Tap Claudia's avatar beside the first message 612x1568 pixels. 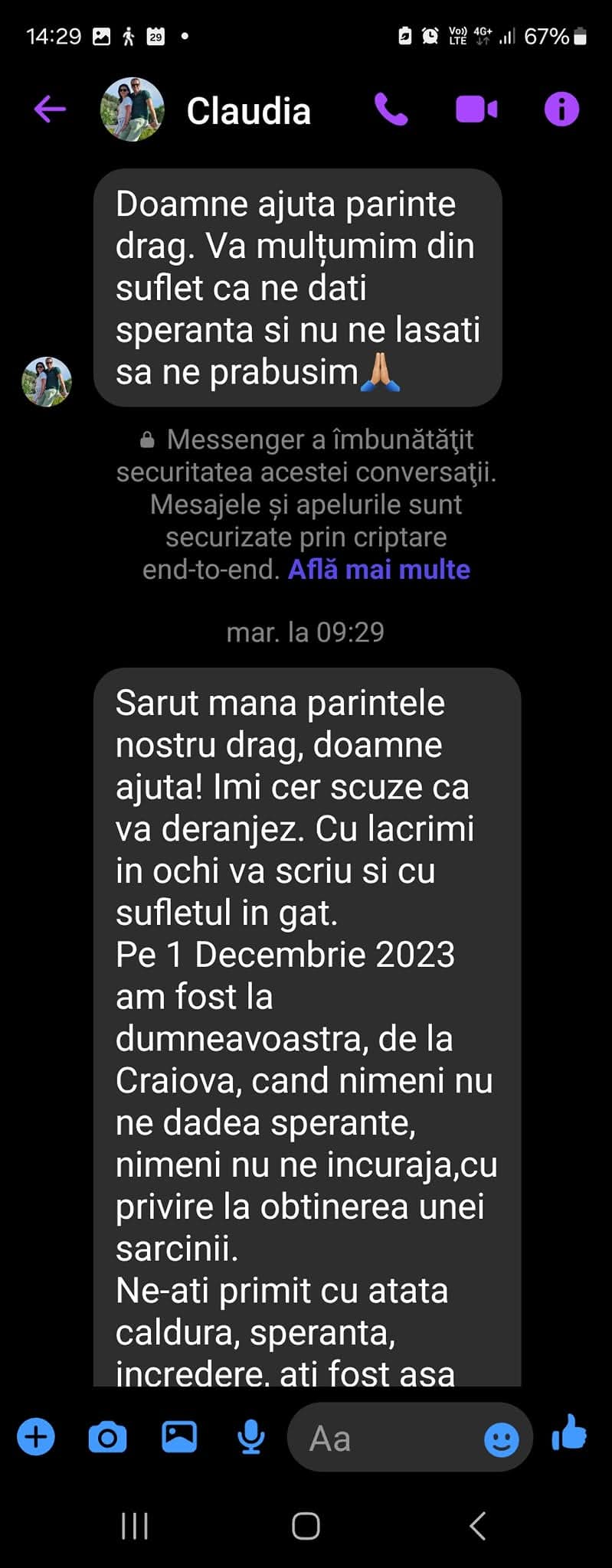(x=47, y=381)
